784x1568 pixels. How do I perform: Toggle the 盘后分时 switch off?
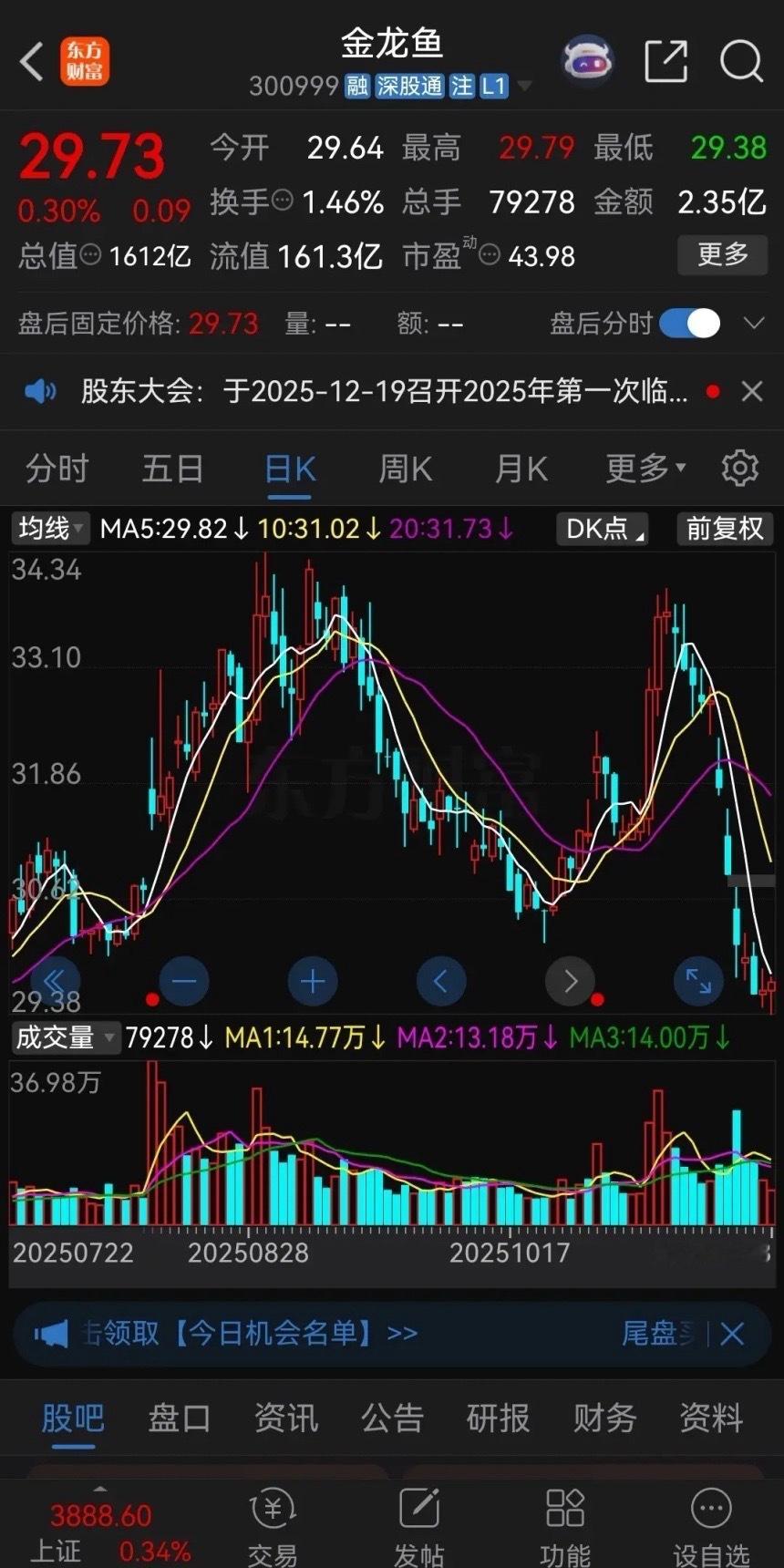click(689, 324)
